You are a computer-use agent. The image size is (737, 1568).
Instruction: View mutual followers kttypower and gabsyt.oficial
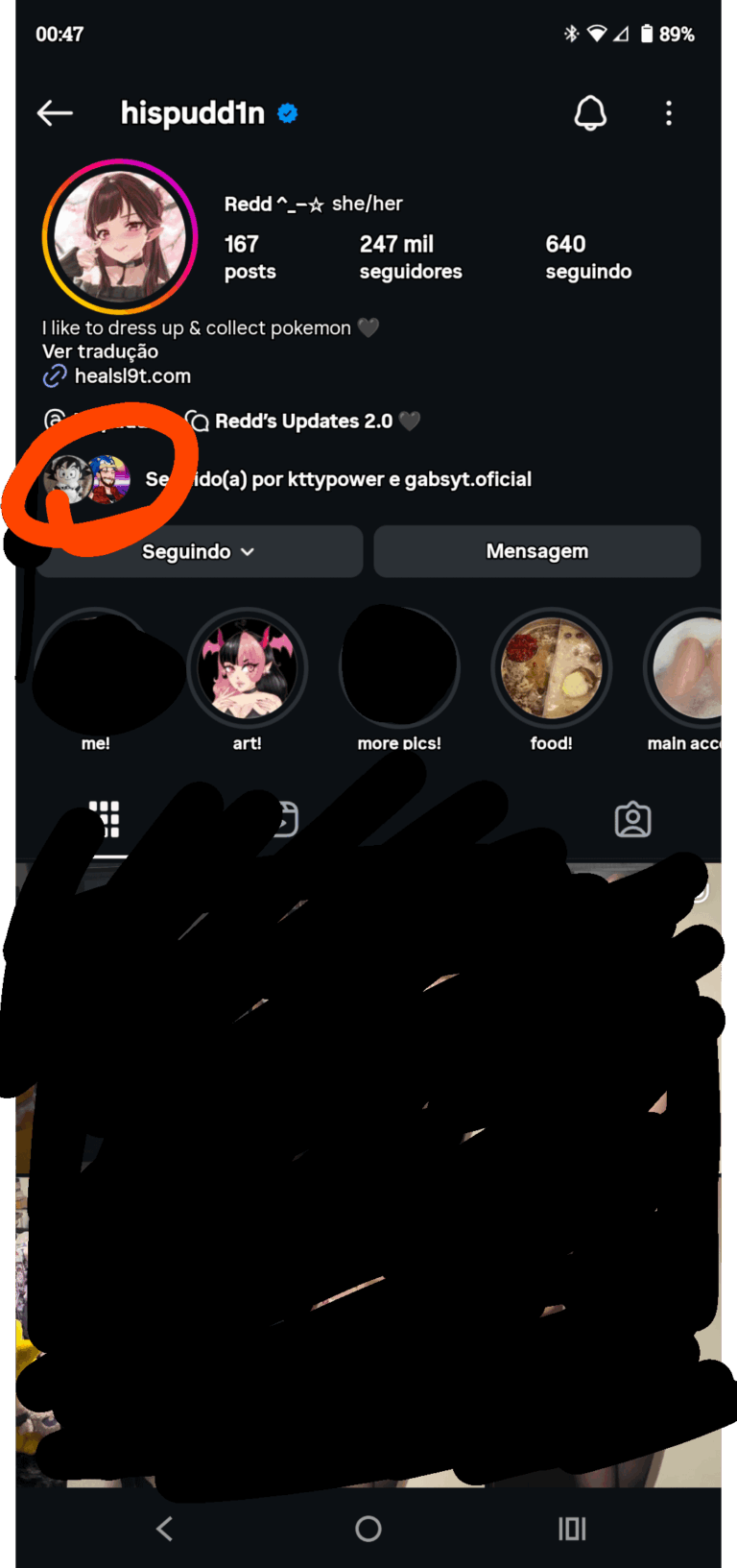point(339,479)
